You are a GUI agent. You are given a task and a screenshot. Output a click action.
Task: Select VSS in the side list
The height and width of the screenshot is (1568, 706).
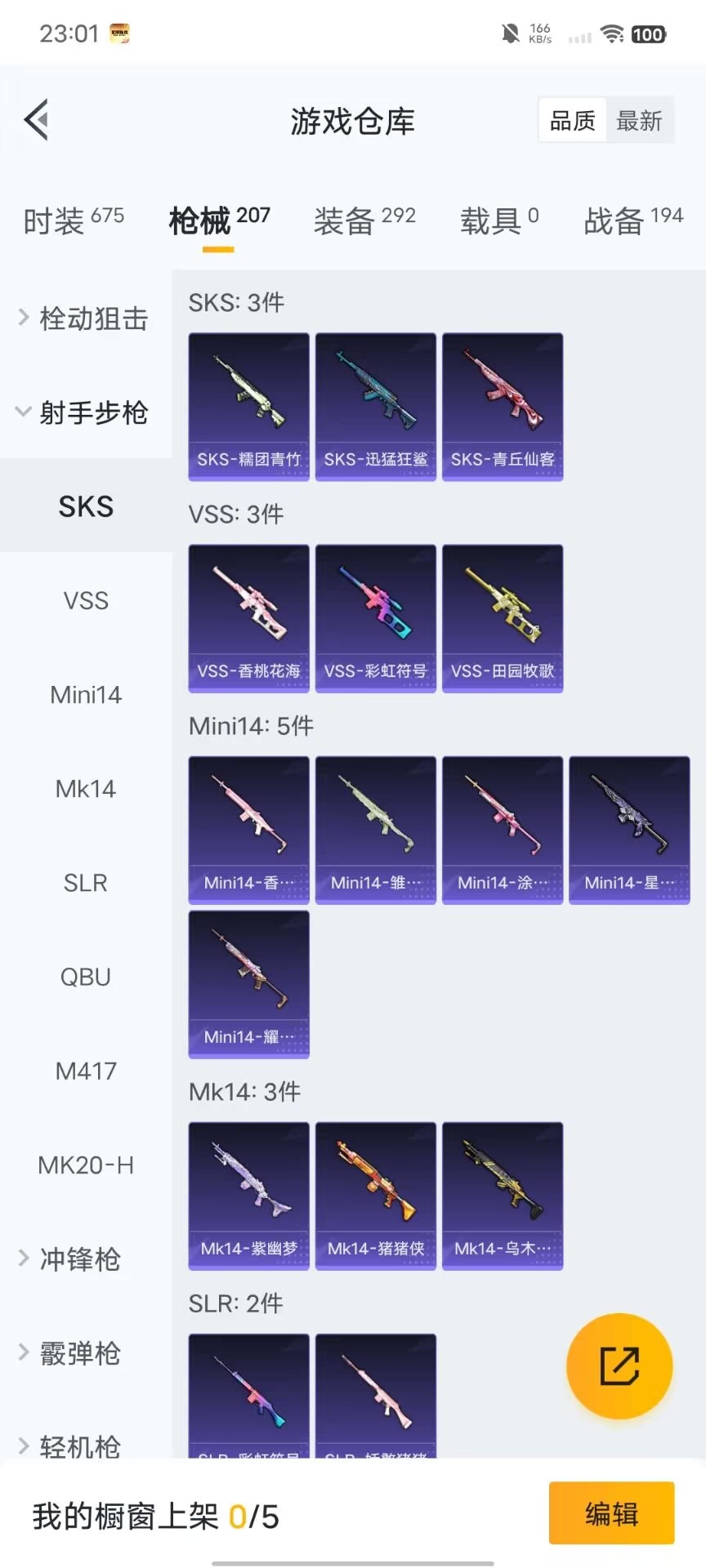pos(86,601)
